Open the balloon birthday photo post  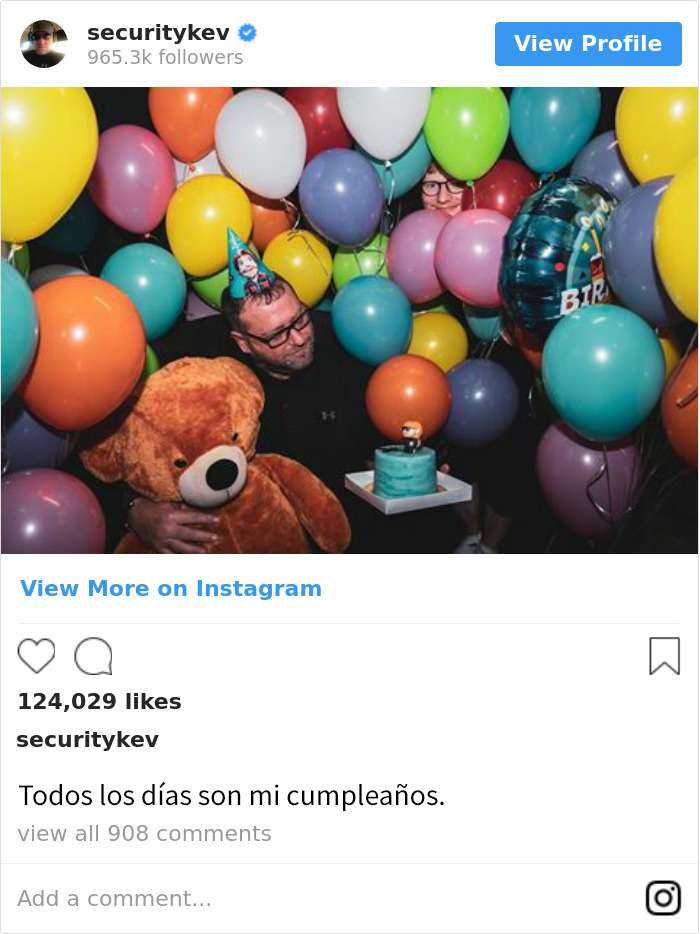pos(350,320)
